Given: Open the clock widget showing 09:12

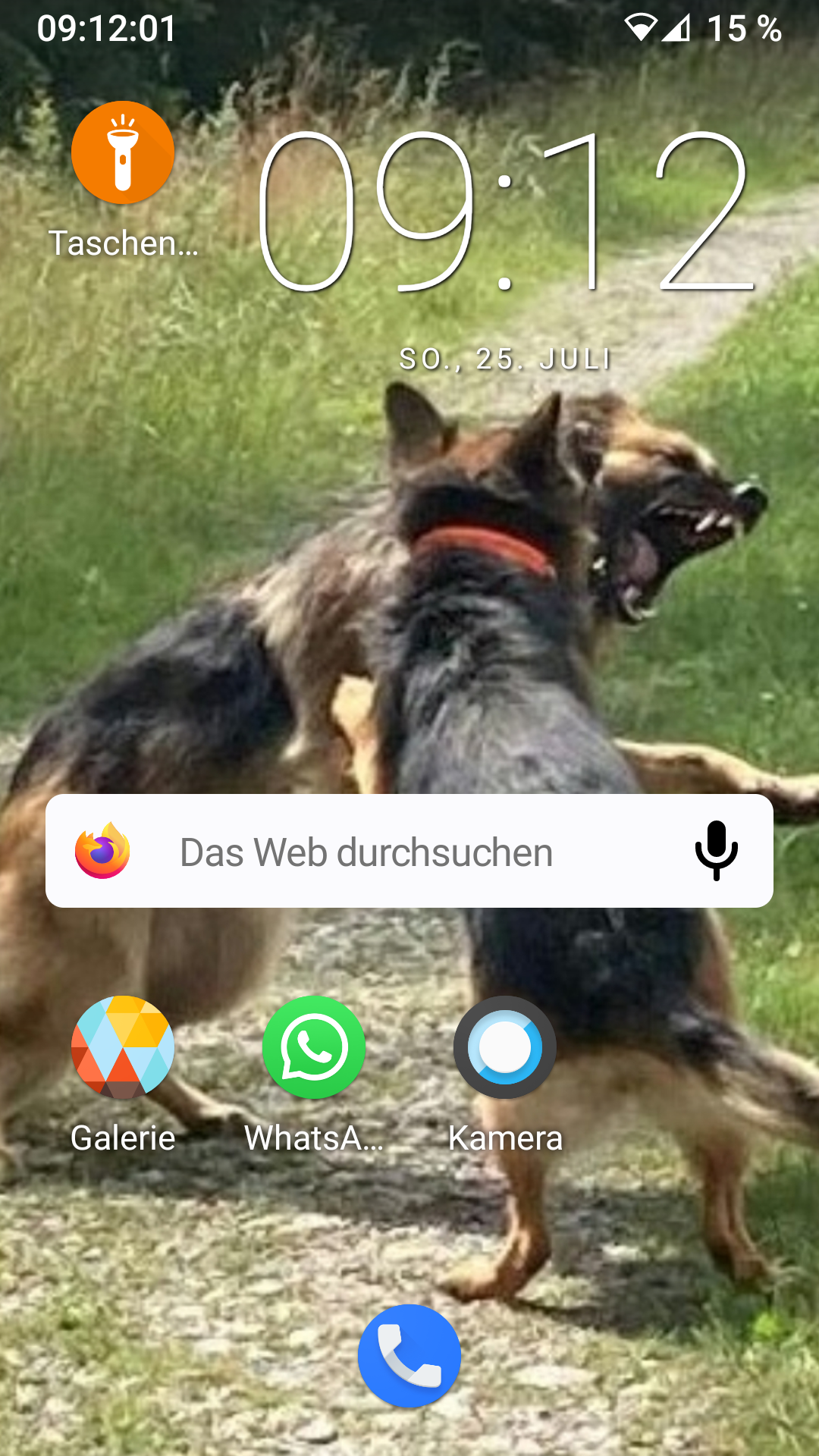Looking at the screenshot, I should coord(505,212).
